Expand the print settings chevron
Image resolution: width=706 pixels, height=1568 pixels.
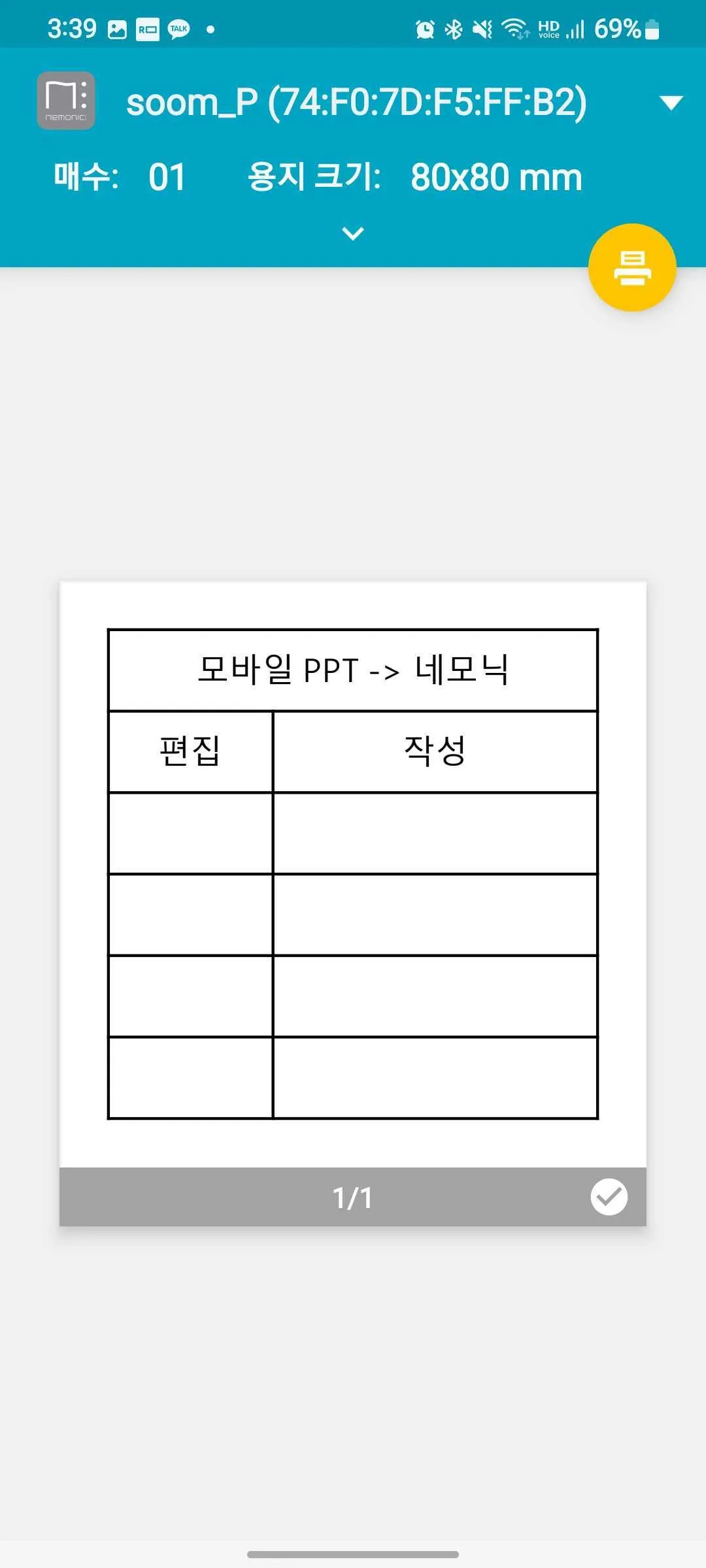point(353,233)
